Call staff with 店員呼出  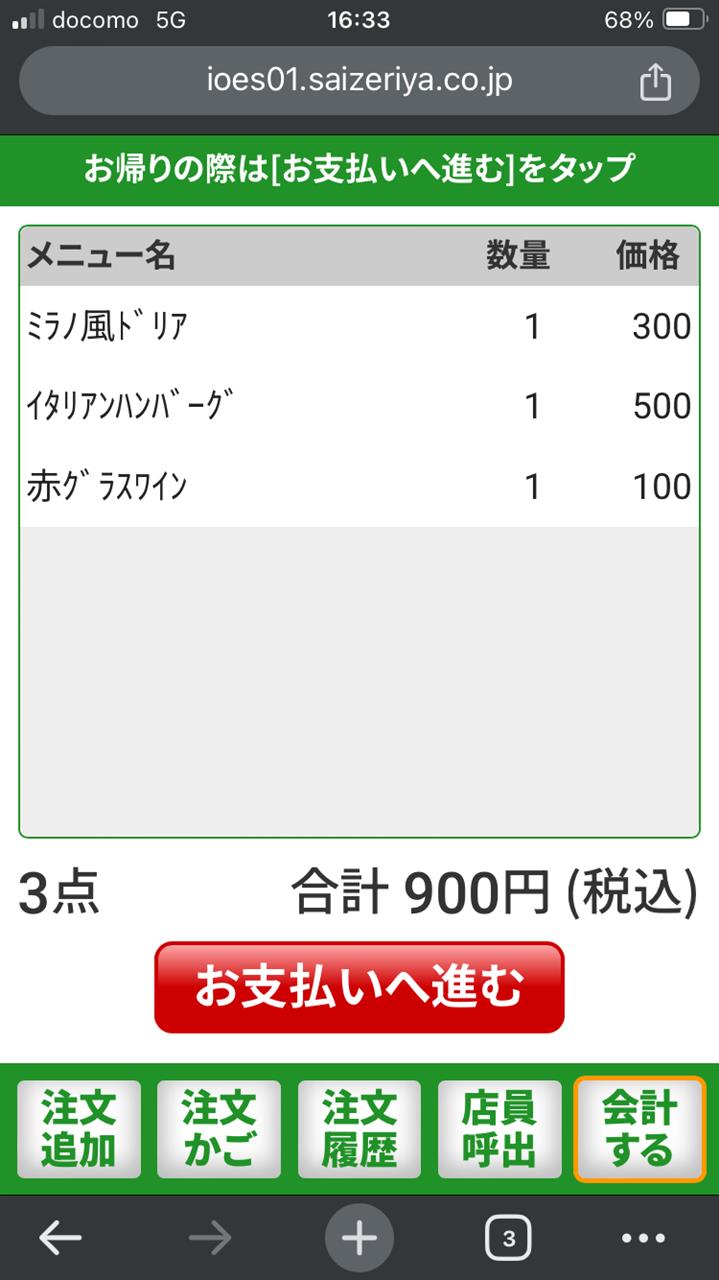499,1129
